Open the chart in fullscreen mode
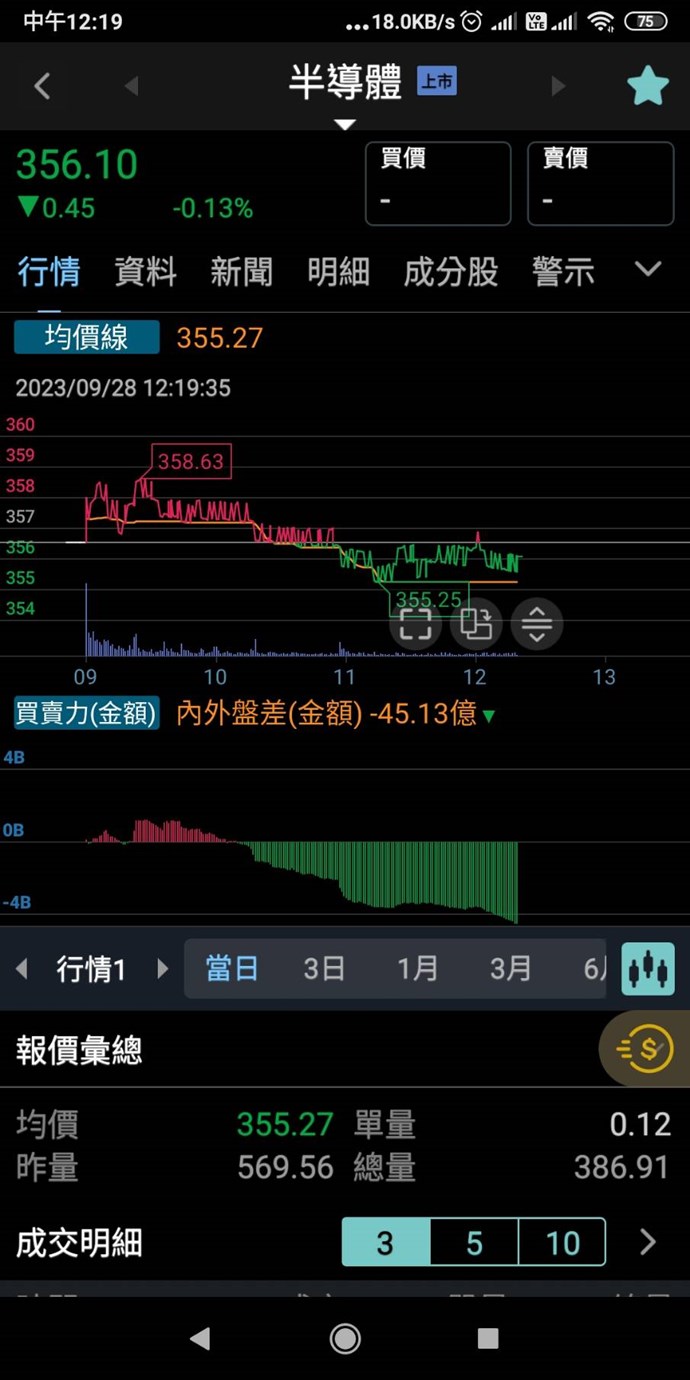This screenshot has width=690, height=1380. pyautogui.click(x=415, y=624)
